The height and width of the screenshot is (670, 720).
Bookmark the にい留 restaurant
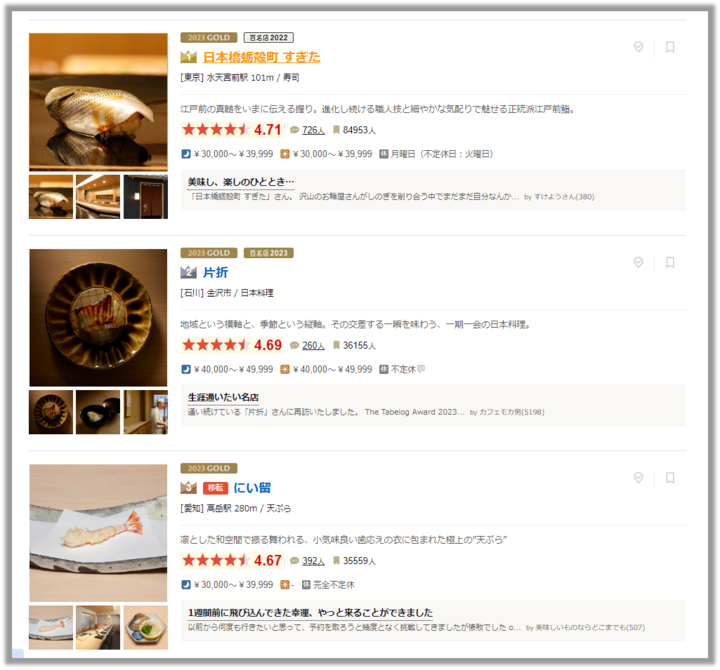(670, 478)
